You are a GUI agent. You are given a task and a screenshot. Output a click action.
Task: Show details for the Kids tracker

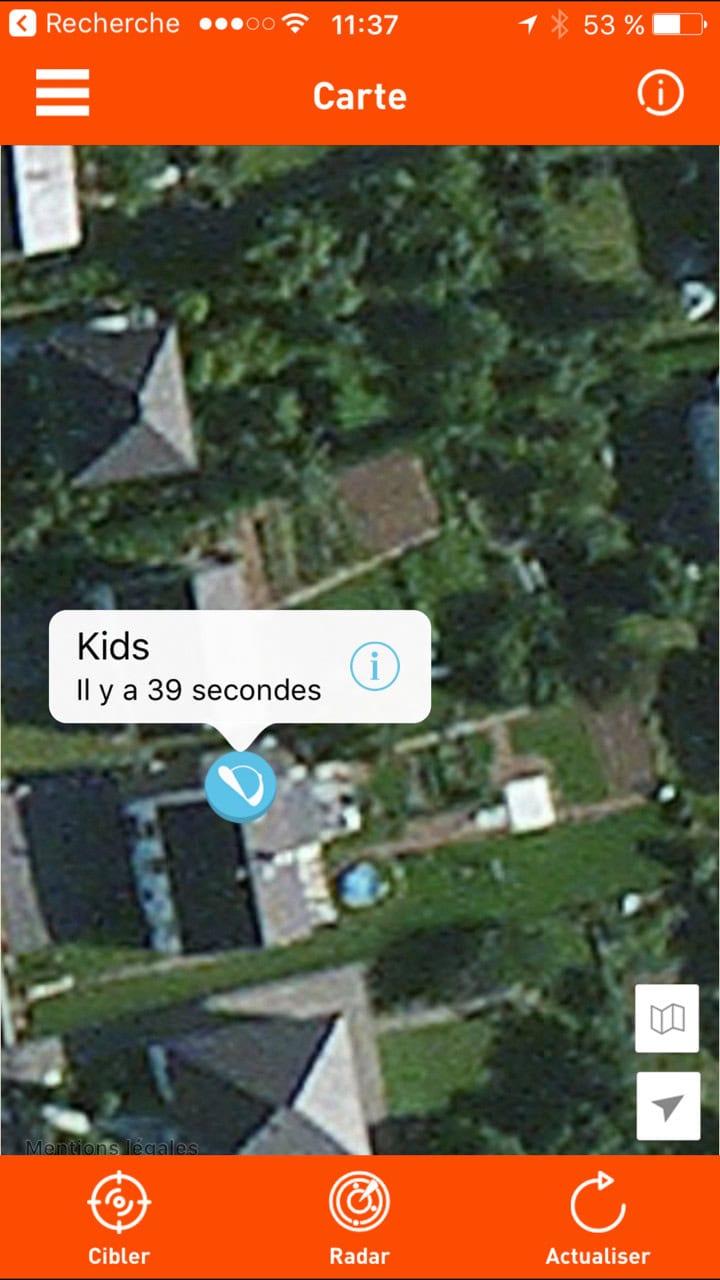click(x=375, y=665)
